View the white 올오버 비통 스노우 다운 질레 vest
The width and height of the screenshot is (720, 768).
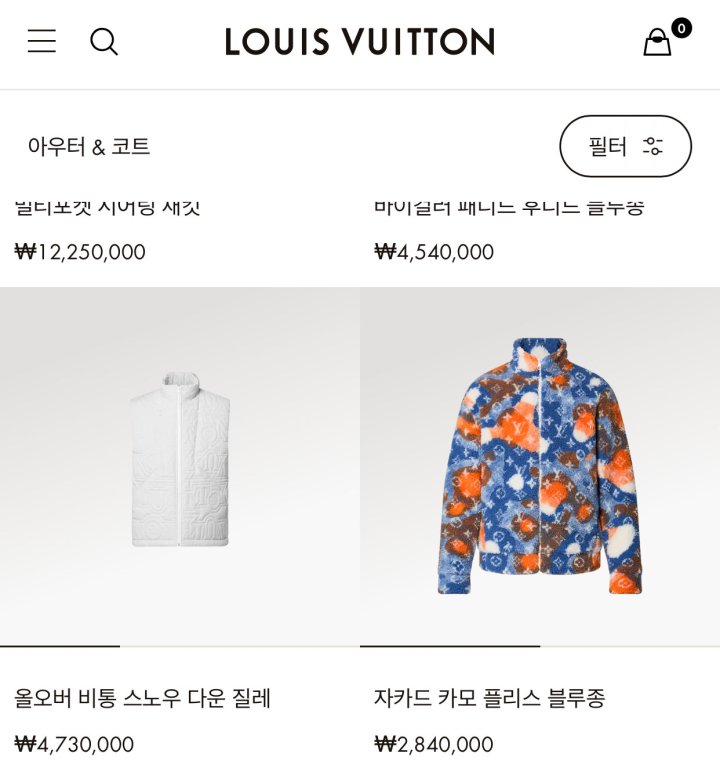click(180, 460)
